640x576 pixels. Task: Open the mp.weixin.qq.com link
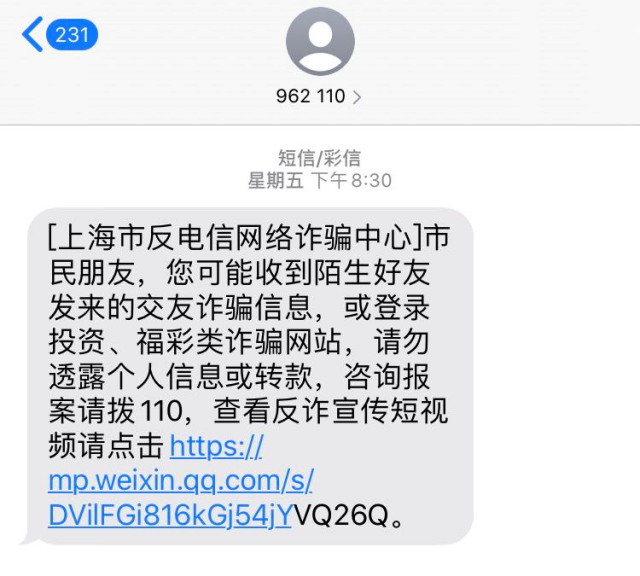point(180,481)
